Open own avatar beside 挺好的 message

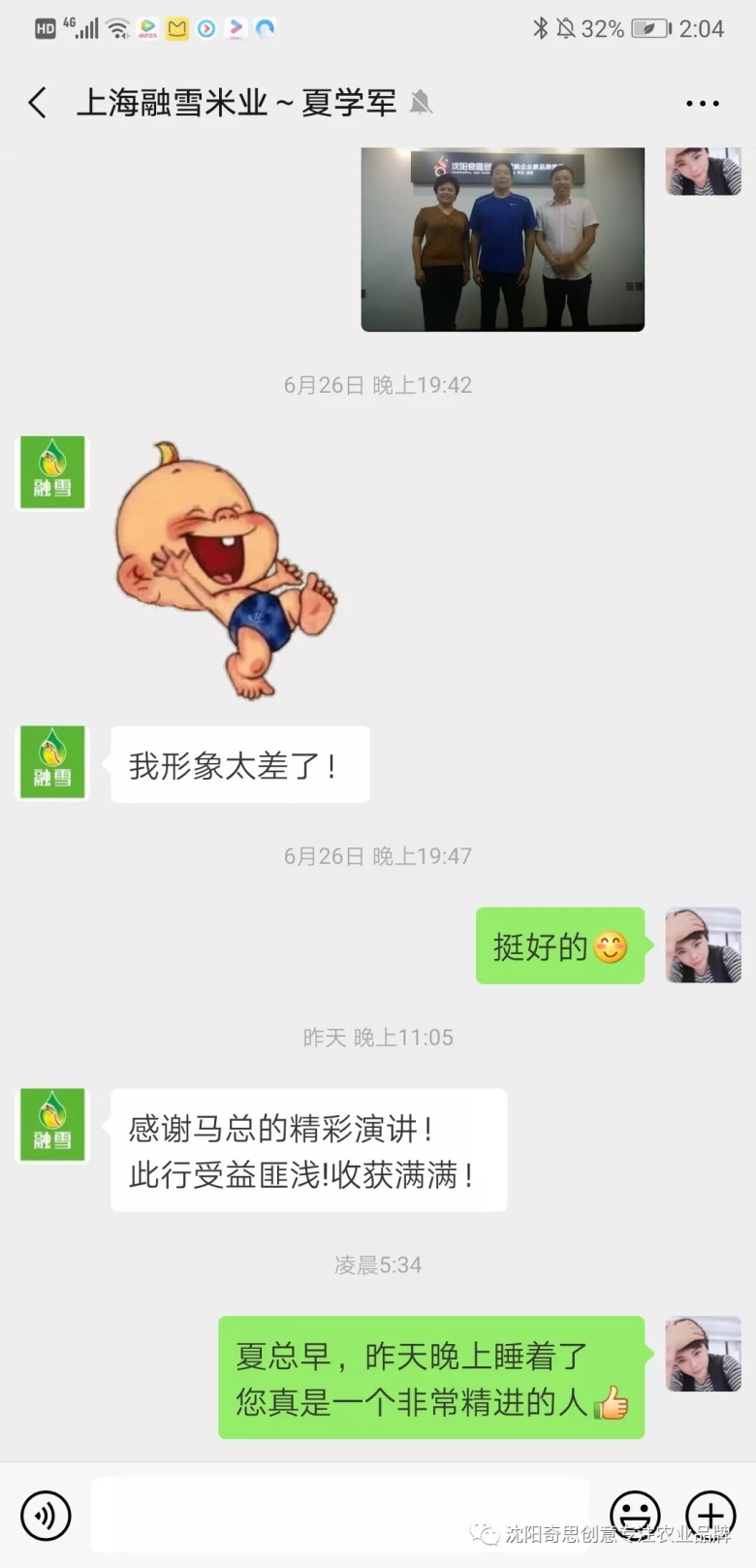(703, 945)
